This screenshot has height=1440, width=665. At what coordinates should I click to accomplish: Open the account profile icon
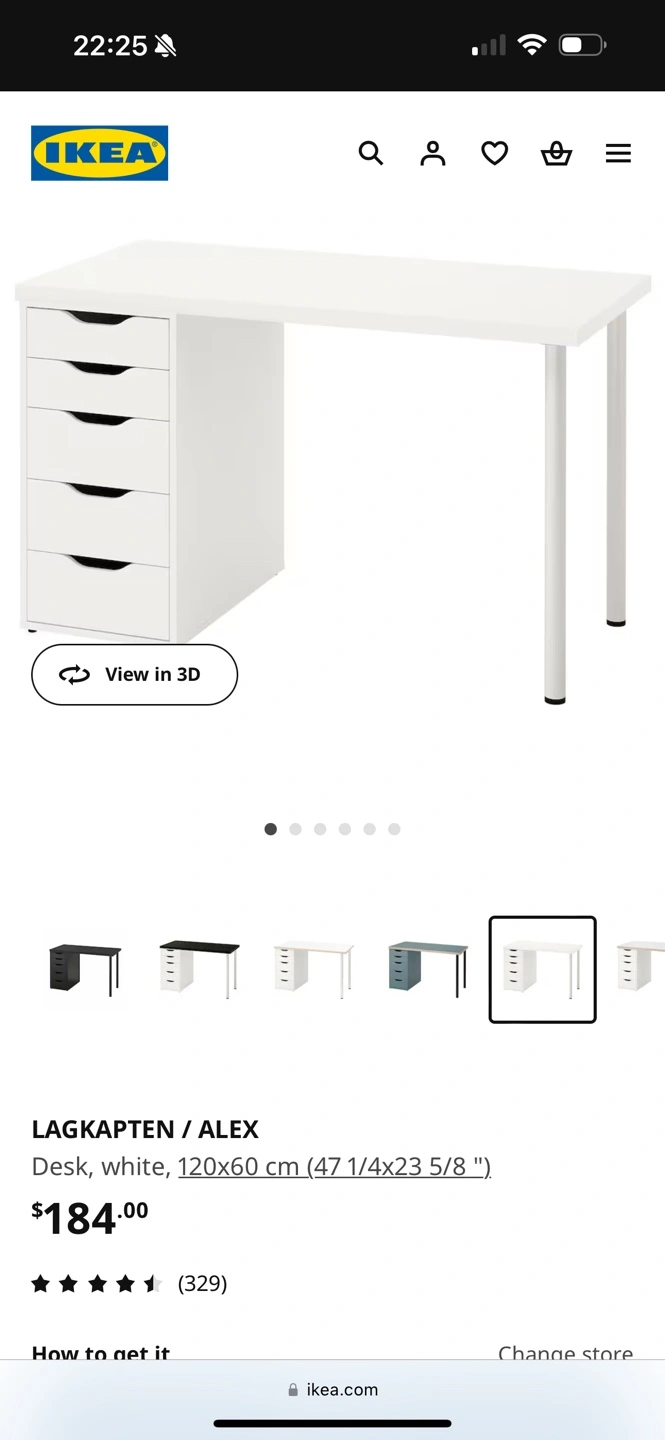433,153
